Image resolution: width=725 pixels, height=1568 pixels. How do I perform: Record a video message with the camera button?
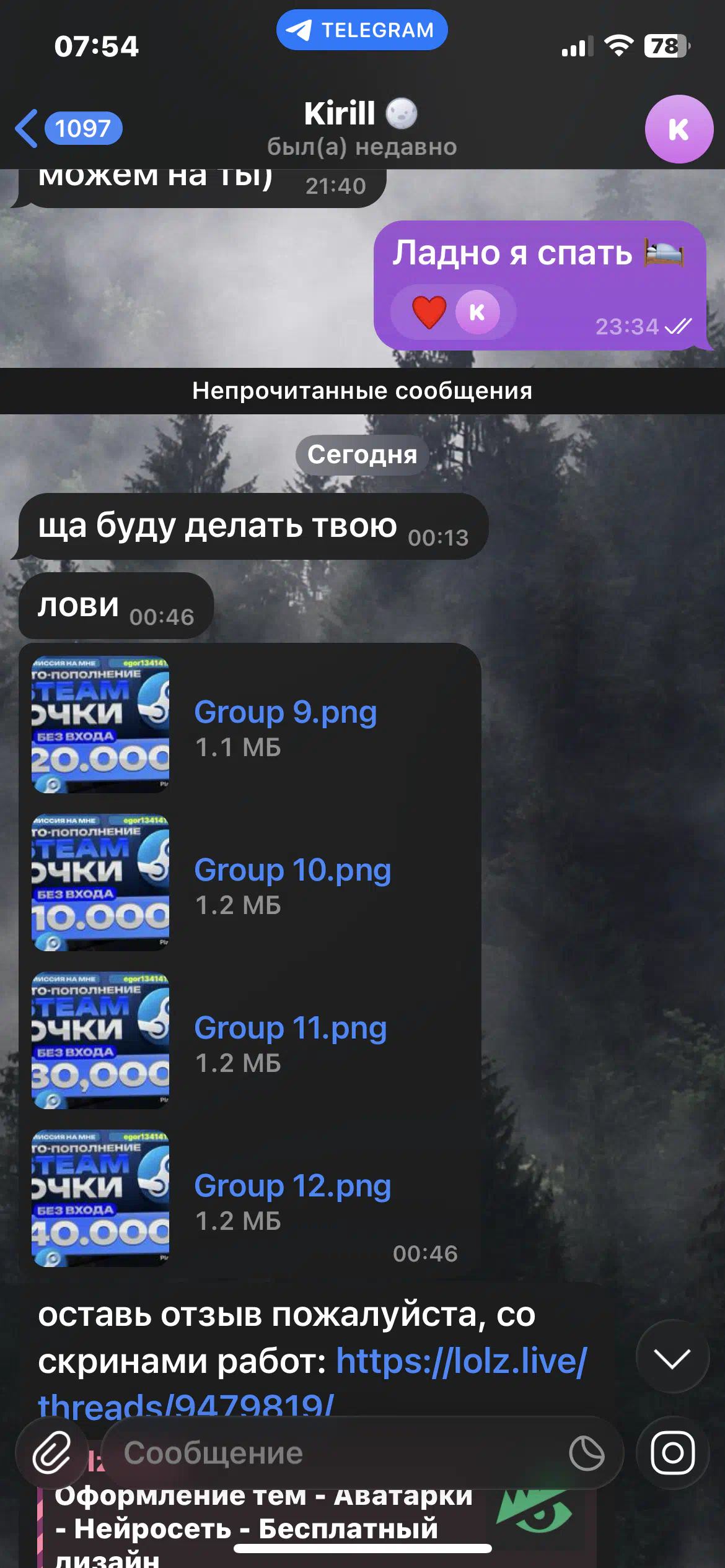point(672,1453)
